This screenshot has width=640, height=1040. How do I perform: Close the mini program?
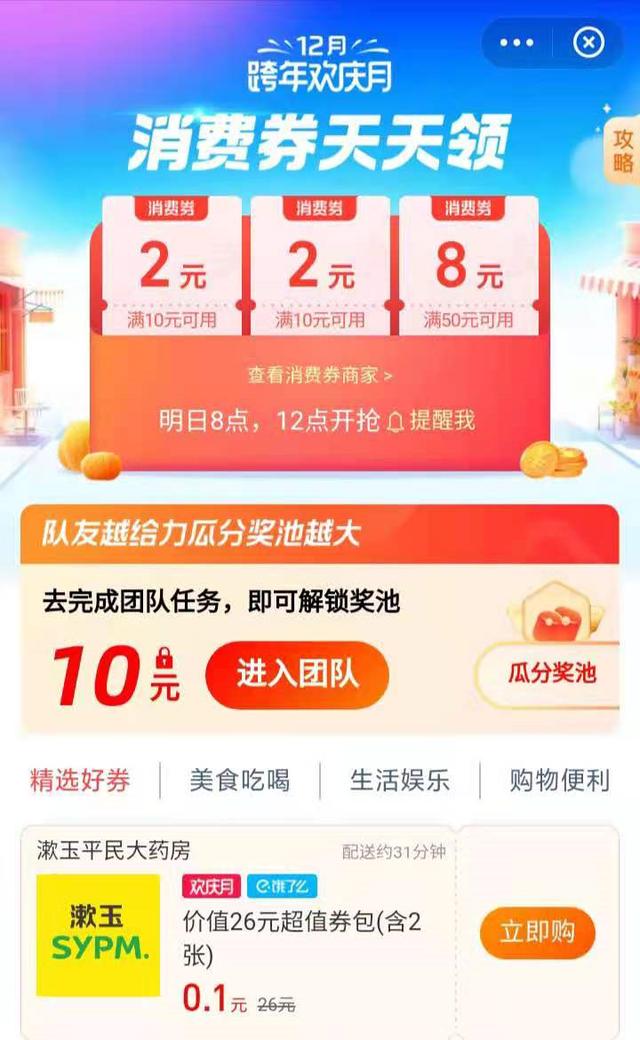(x=588, y=42)
